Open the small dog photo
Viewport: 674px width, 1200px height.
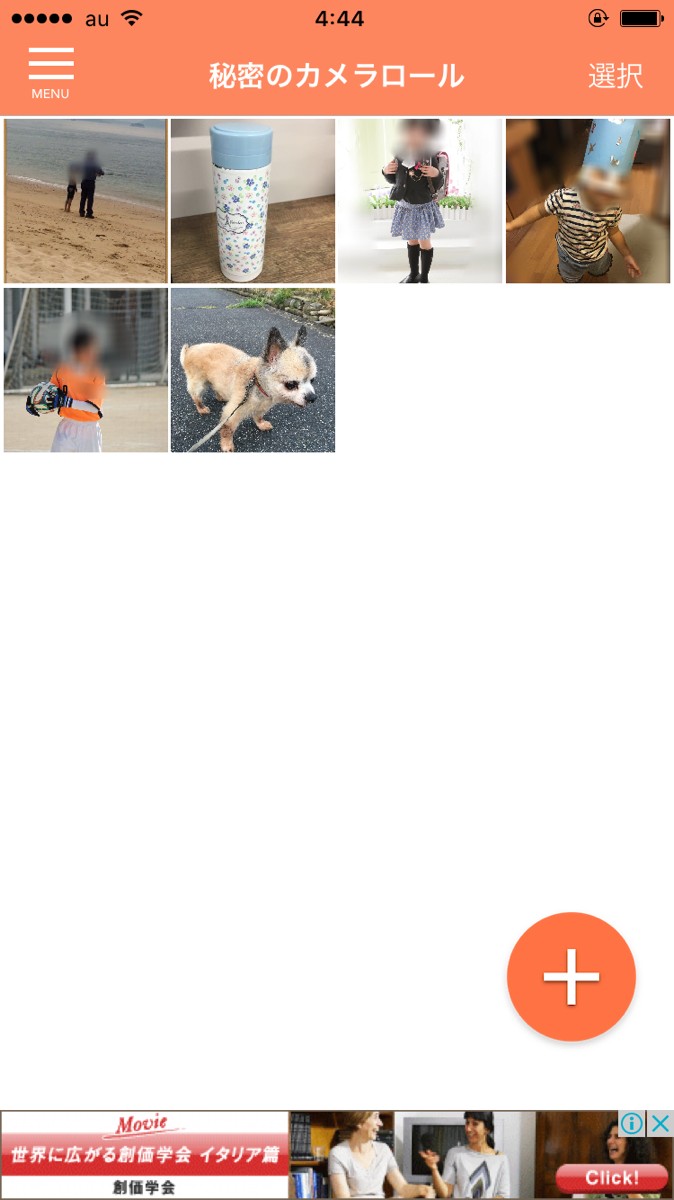click(x=253, y=370)
